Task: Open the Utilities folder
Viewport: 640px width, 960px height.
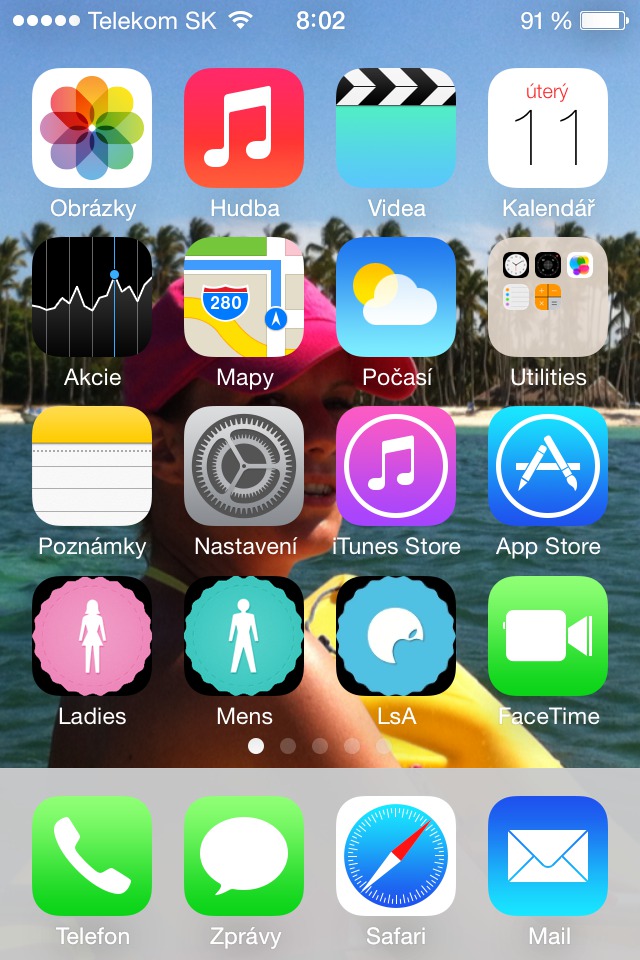Action: coord(548,297)
